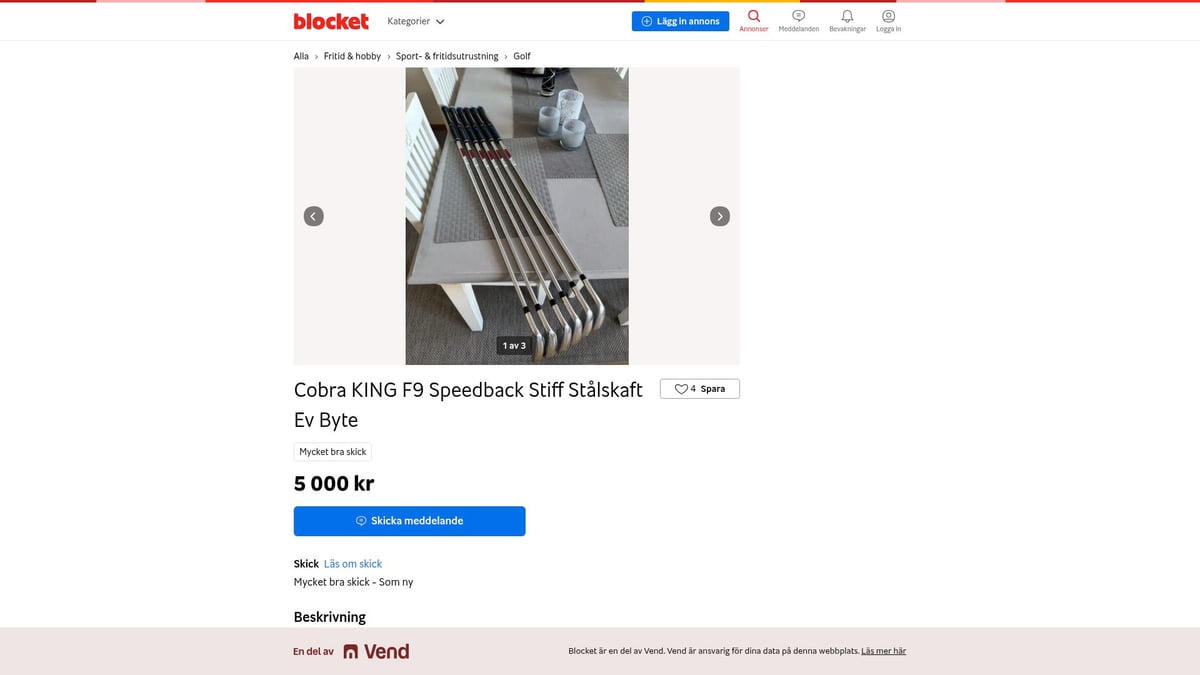
Task: Open the Annonser search section
Action: point(754,21)
